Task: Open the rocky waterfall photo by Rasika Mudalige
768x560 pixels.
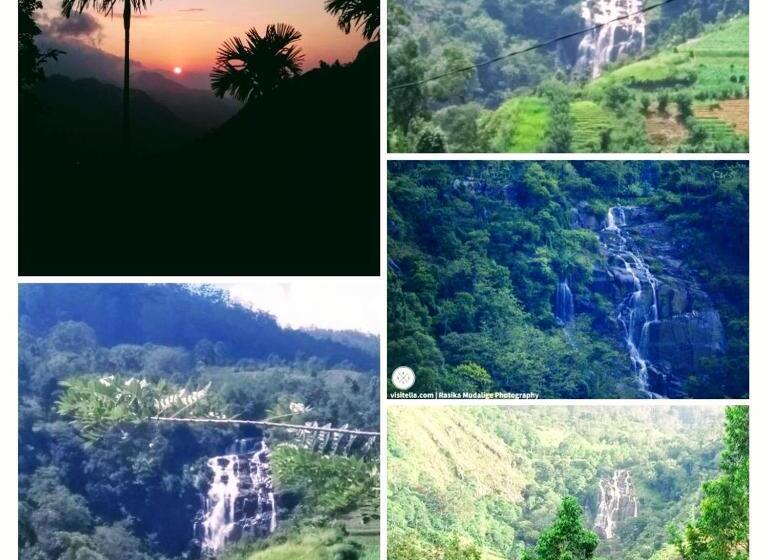Action: pos(567,279)
